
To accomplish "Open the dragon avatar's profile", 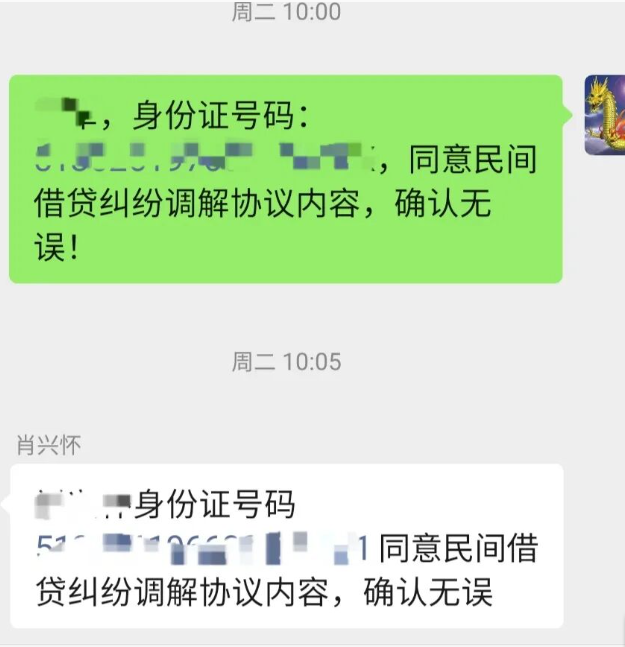I will click(x=604, y=115).
